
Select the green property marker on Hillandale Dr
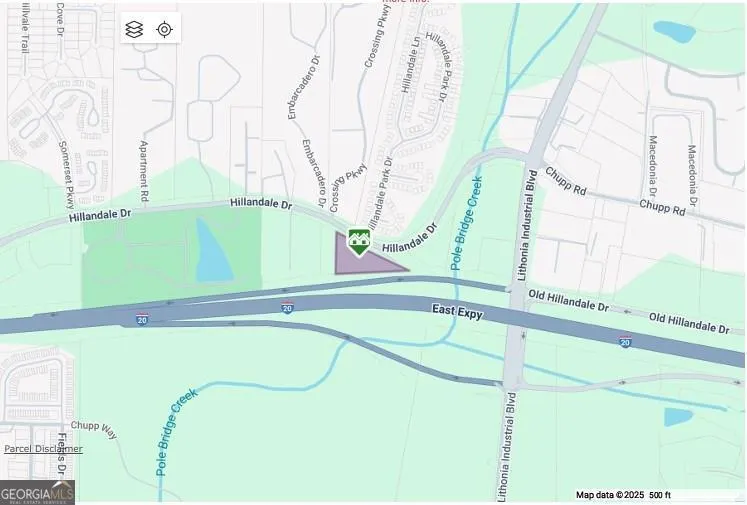(x=358, y=241)
